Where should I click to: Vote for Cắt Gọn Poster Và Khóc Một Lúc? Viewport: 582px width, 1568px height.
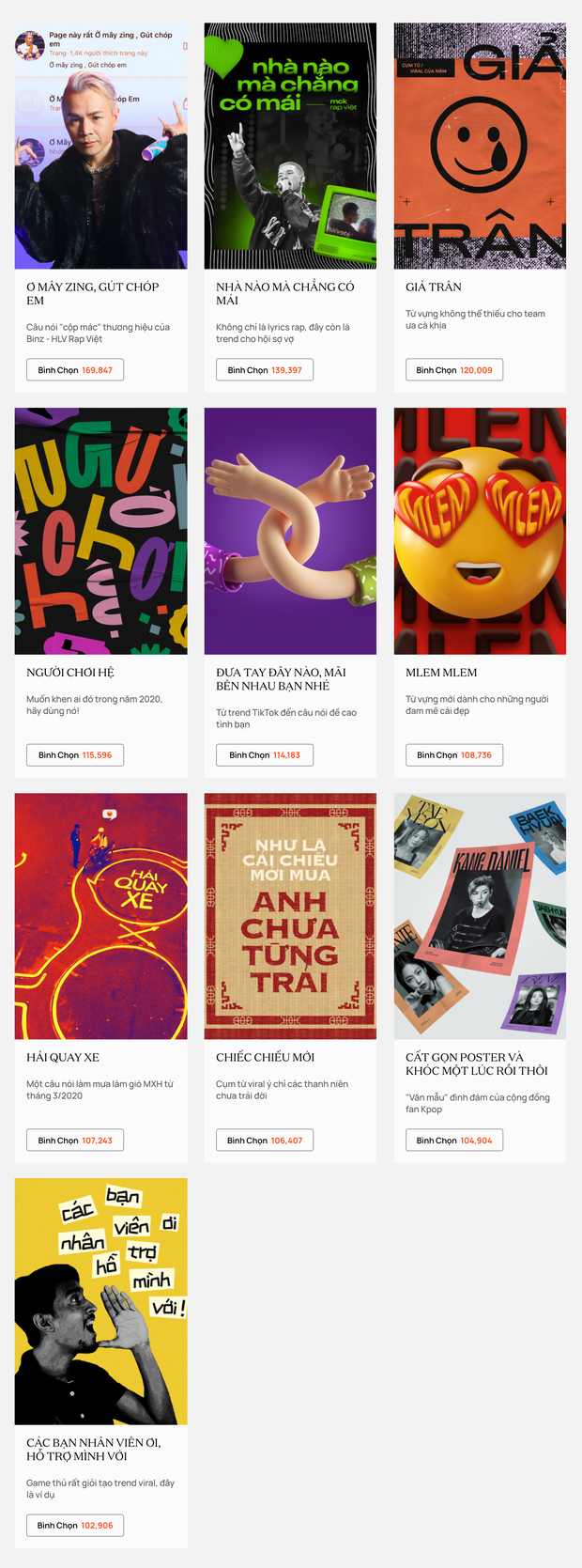click(453, 1141)
